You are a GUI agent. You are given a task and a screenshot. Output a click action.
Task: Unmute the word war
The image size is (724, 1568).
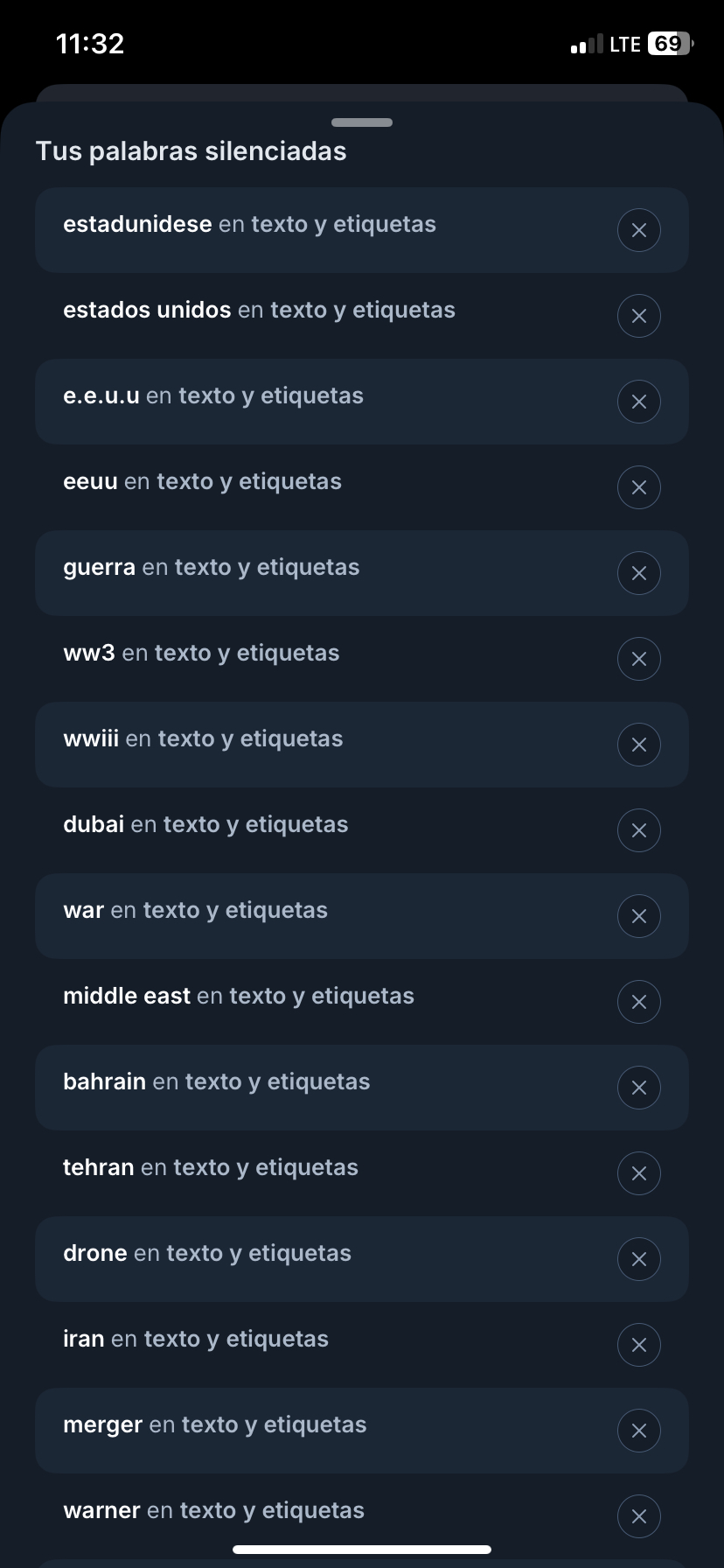click(638, 916)
